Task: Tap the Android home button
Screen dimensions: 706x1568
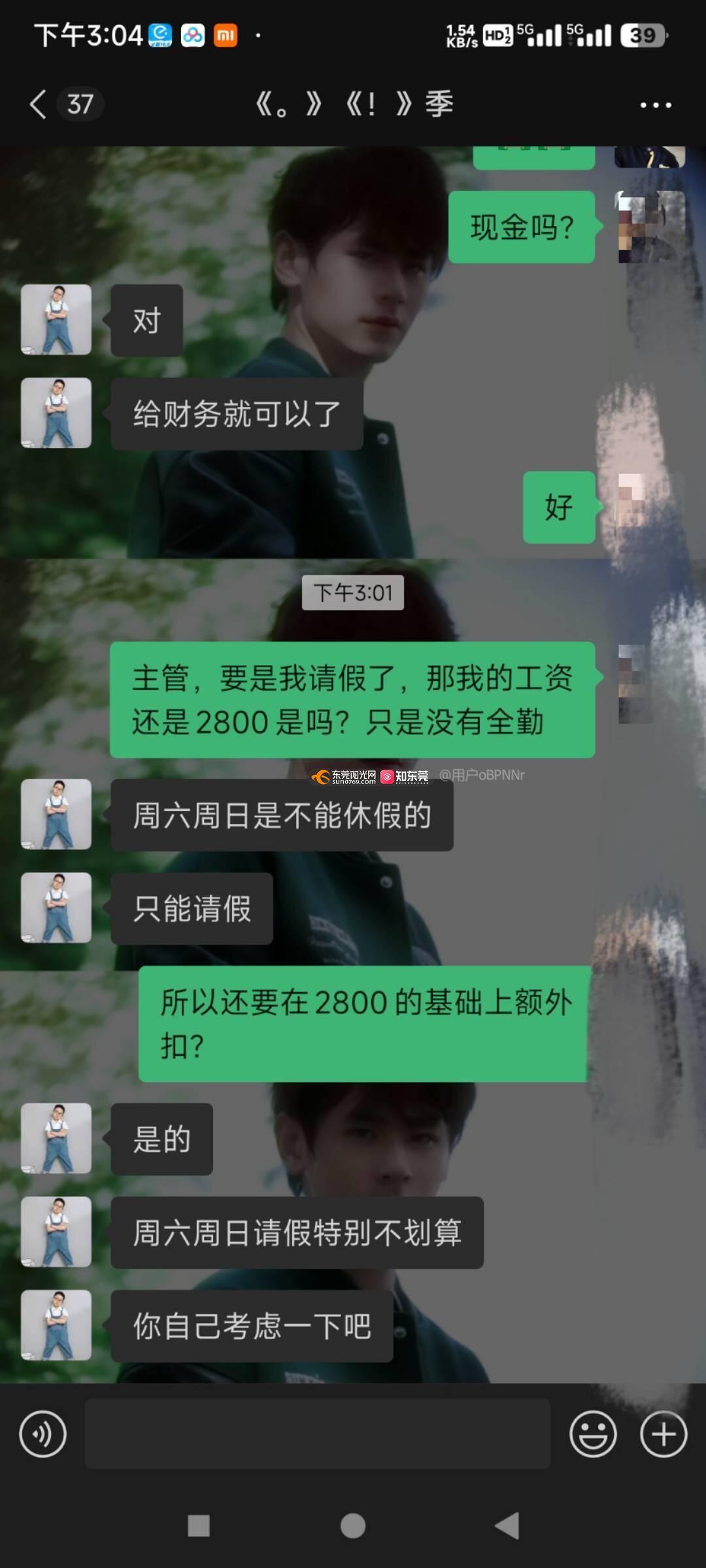Action: (x=353, y=1526)
